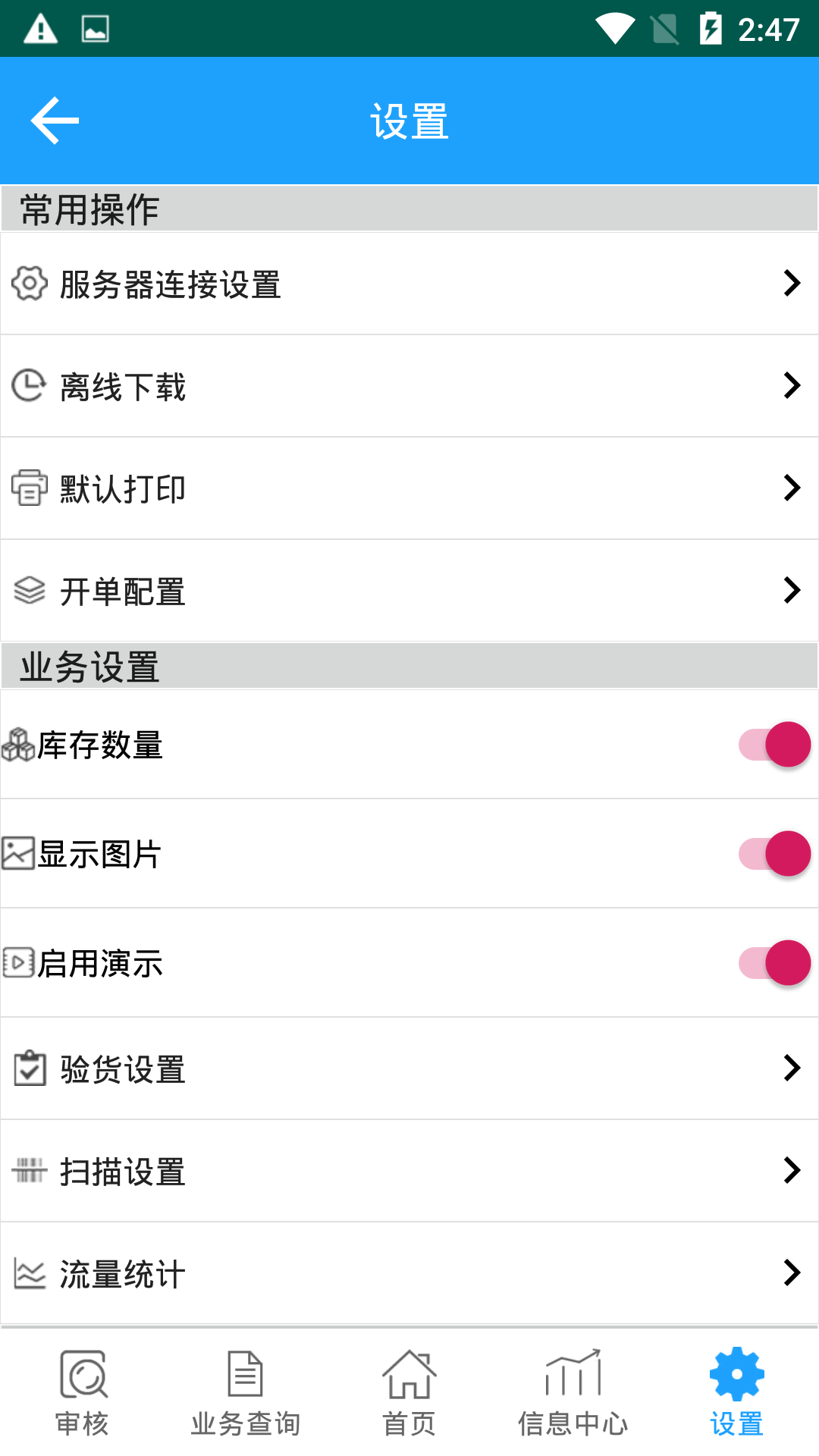The height and width of the screenshot is (1456, 819).
Task: Tap the battery indicator in the status bar
Action: 711,28
